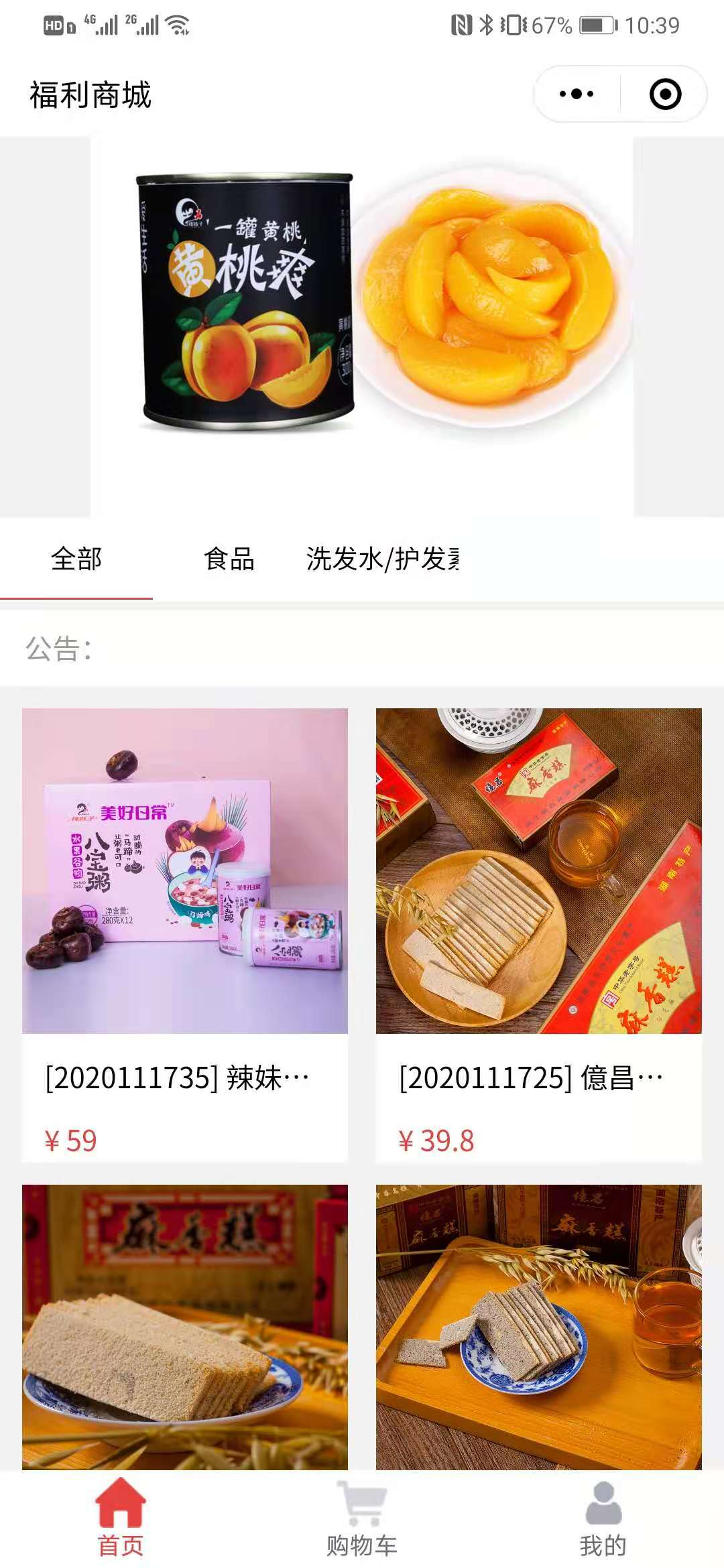
Task: Open product [2020111725] priced ¥39.8
Action: [538, 935]
